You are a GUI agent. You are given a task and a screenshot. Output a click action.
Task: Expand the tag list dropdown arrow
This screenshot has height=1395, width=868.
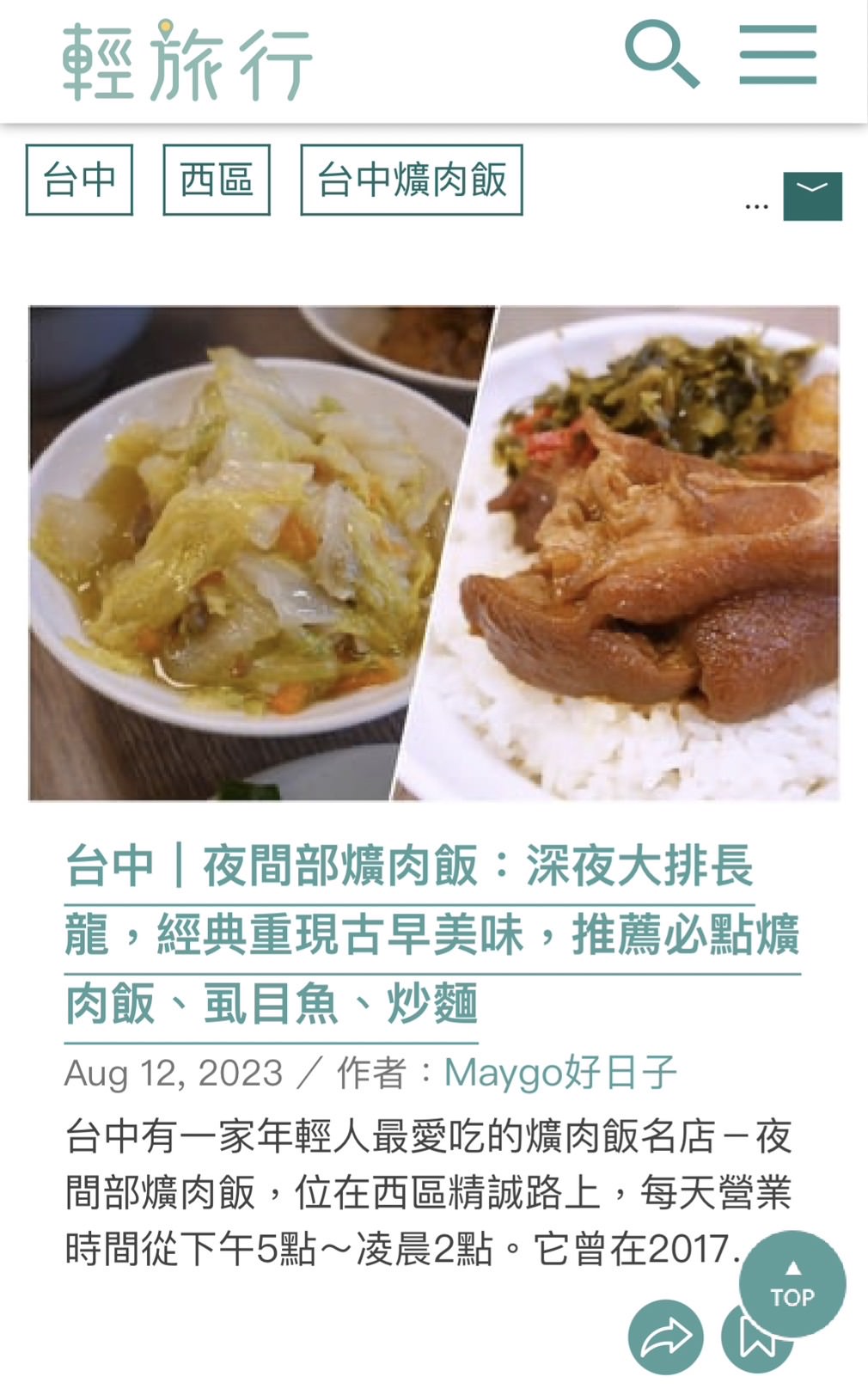tap(812, 196)
